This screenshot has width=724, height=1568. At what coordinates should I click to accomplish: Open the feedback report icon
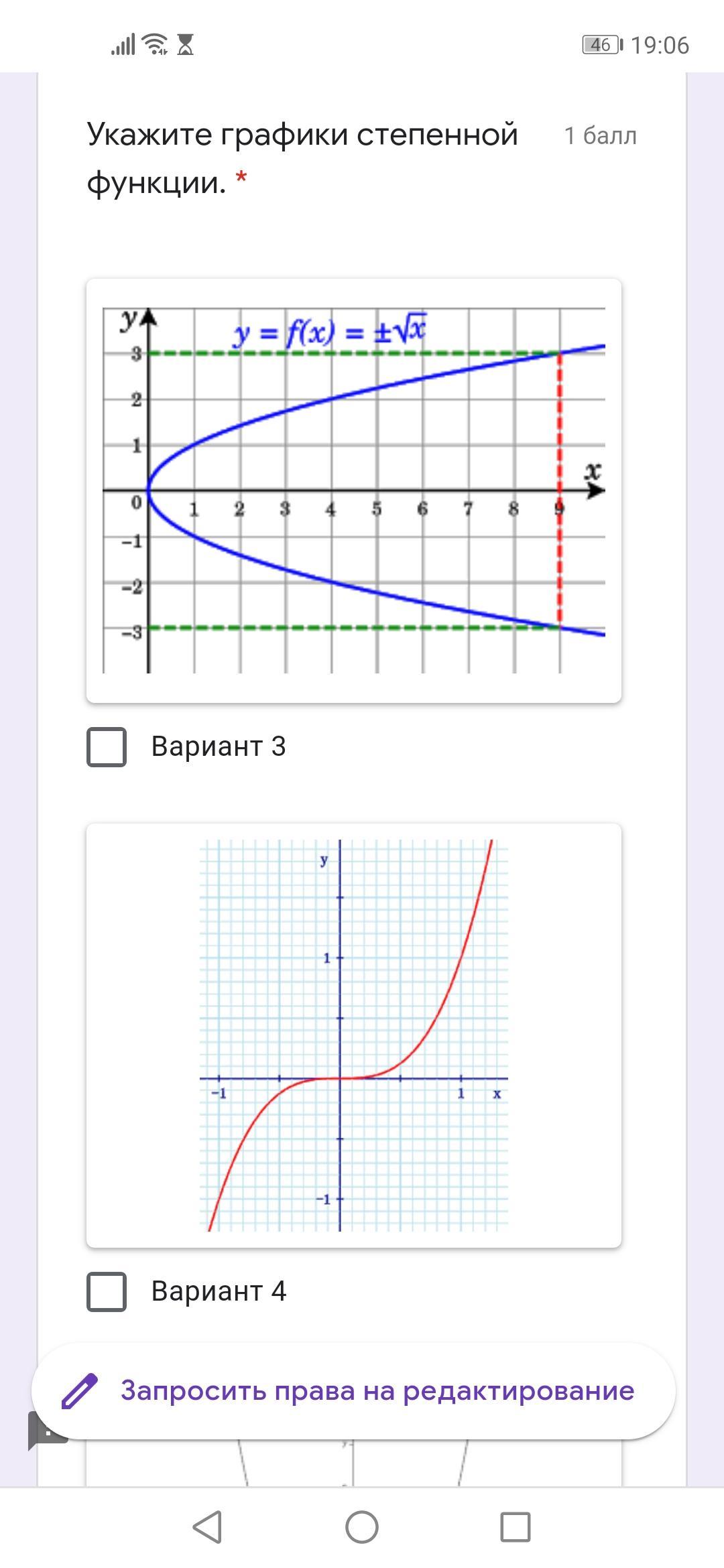pyautogui.click(x=37, y=1431)
